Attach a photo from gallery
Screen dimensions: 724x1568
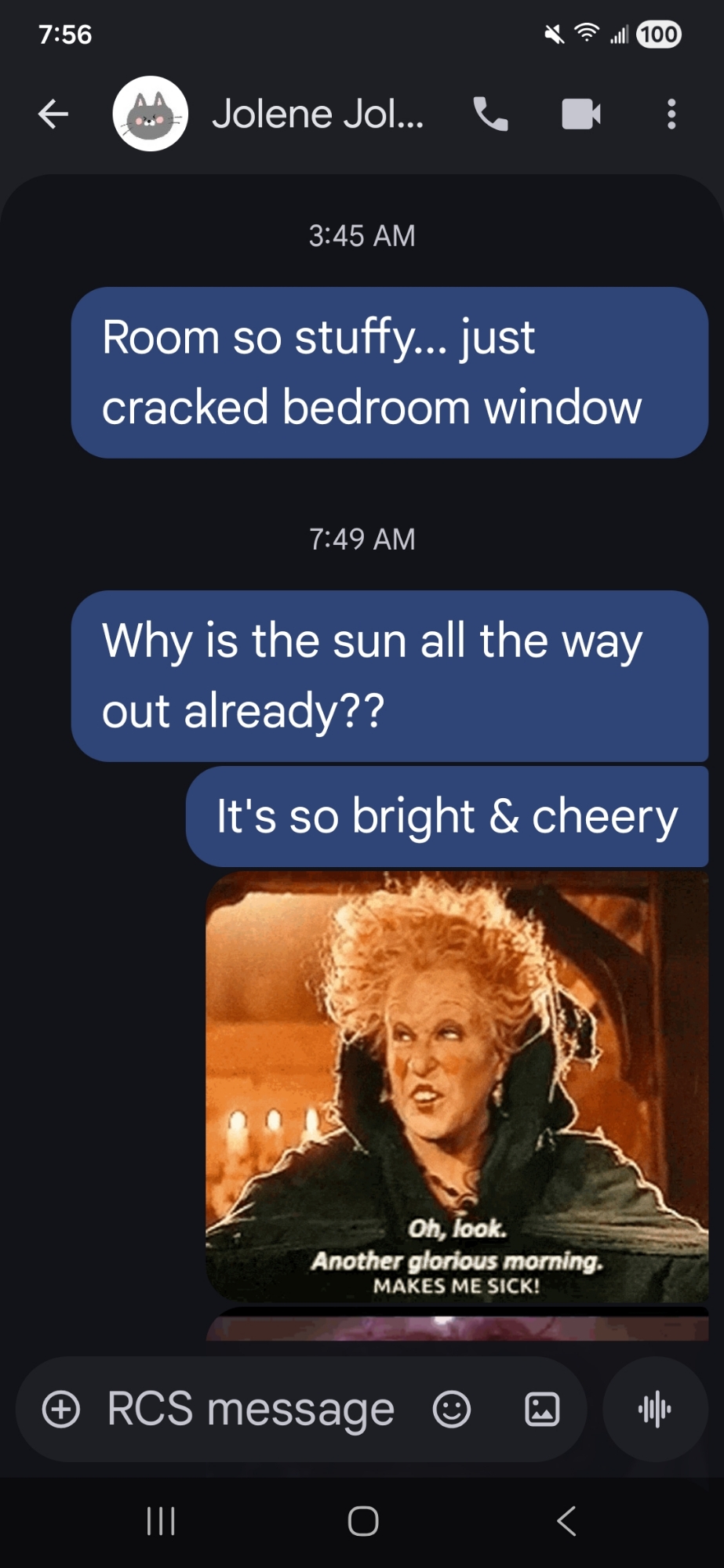click(x=542, y=1409)
